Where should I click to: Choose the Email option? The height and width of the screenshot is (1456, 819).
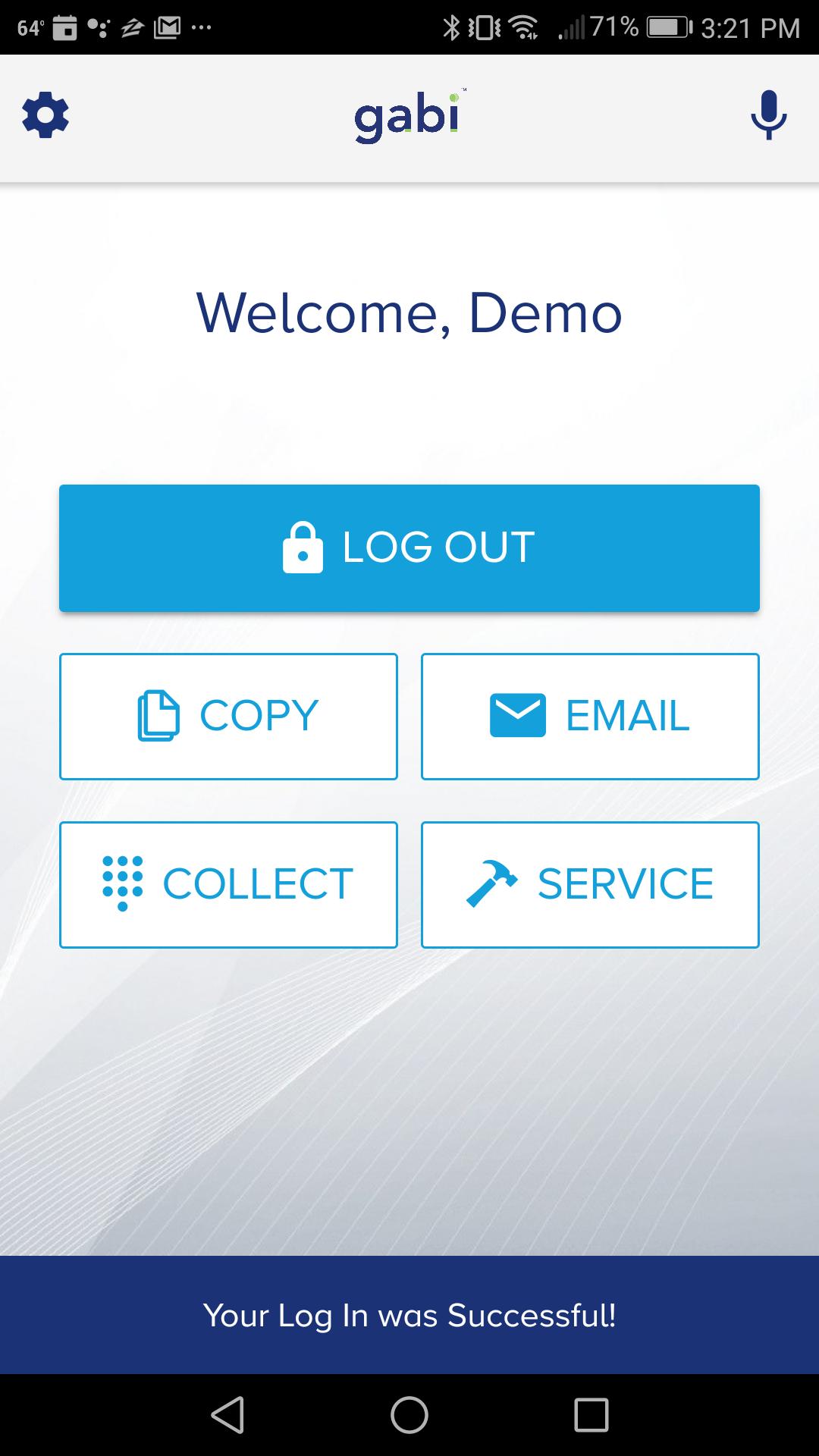pyautogui.click(x=590, y=716)
